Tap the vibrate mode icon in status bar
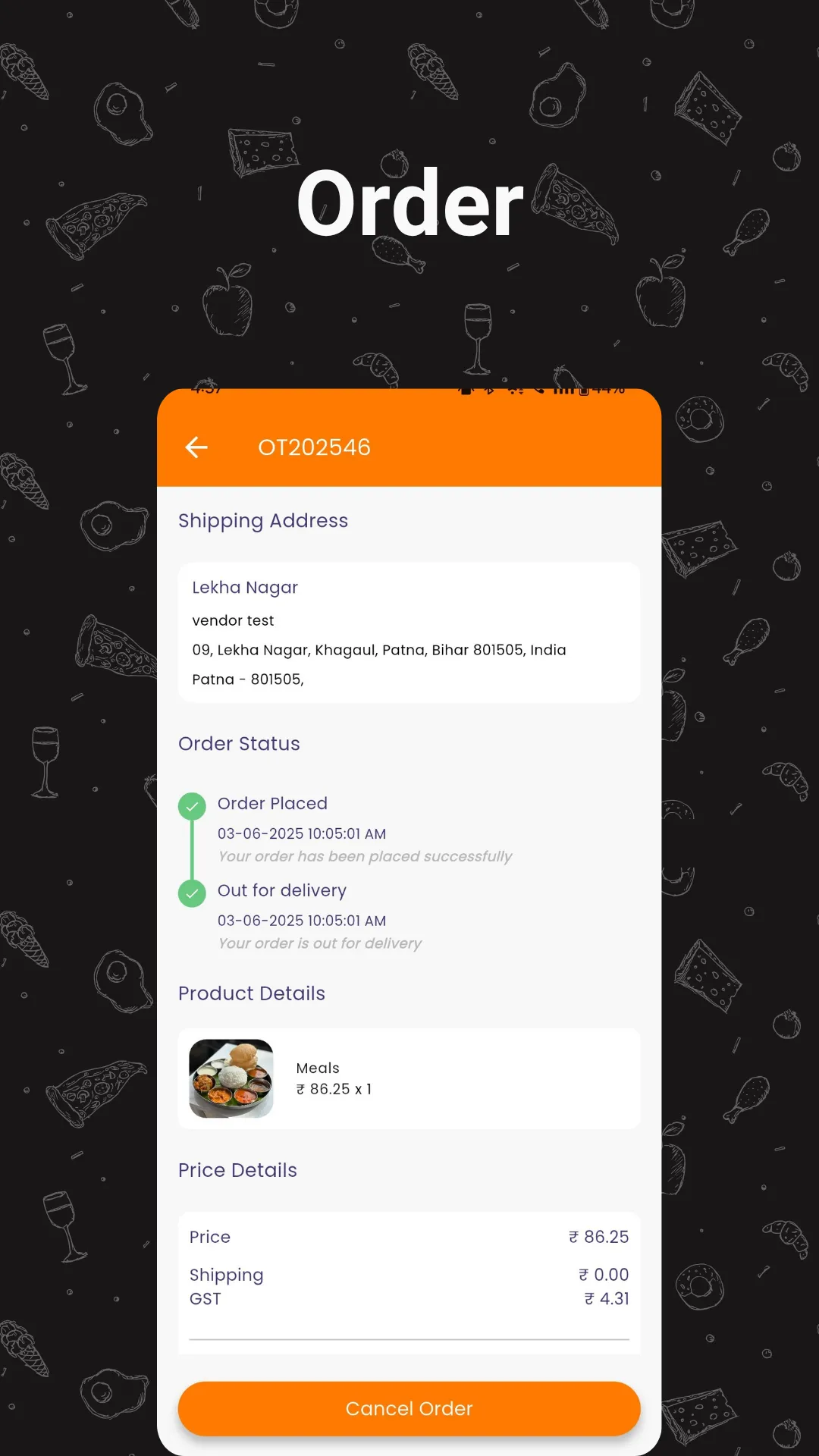The image size is (819, 1456). (x=466, y=390)
